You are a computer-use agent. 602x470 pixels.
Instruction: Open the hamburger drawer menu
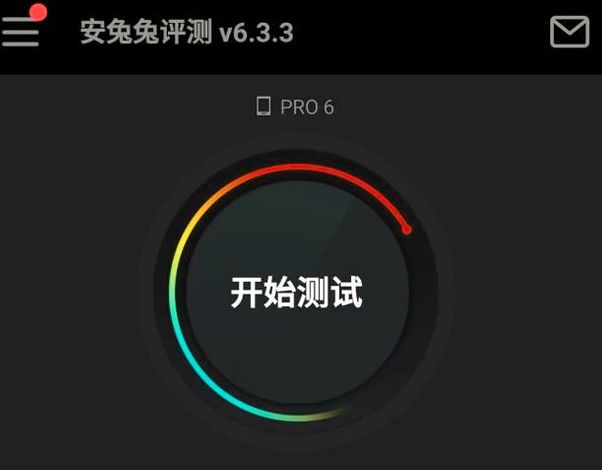tap(21, 32)
